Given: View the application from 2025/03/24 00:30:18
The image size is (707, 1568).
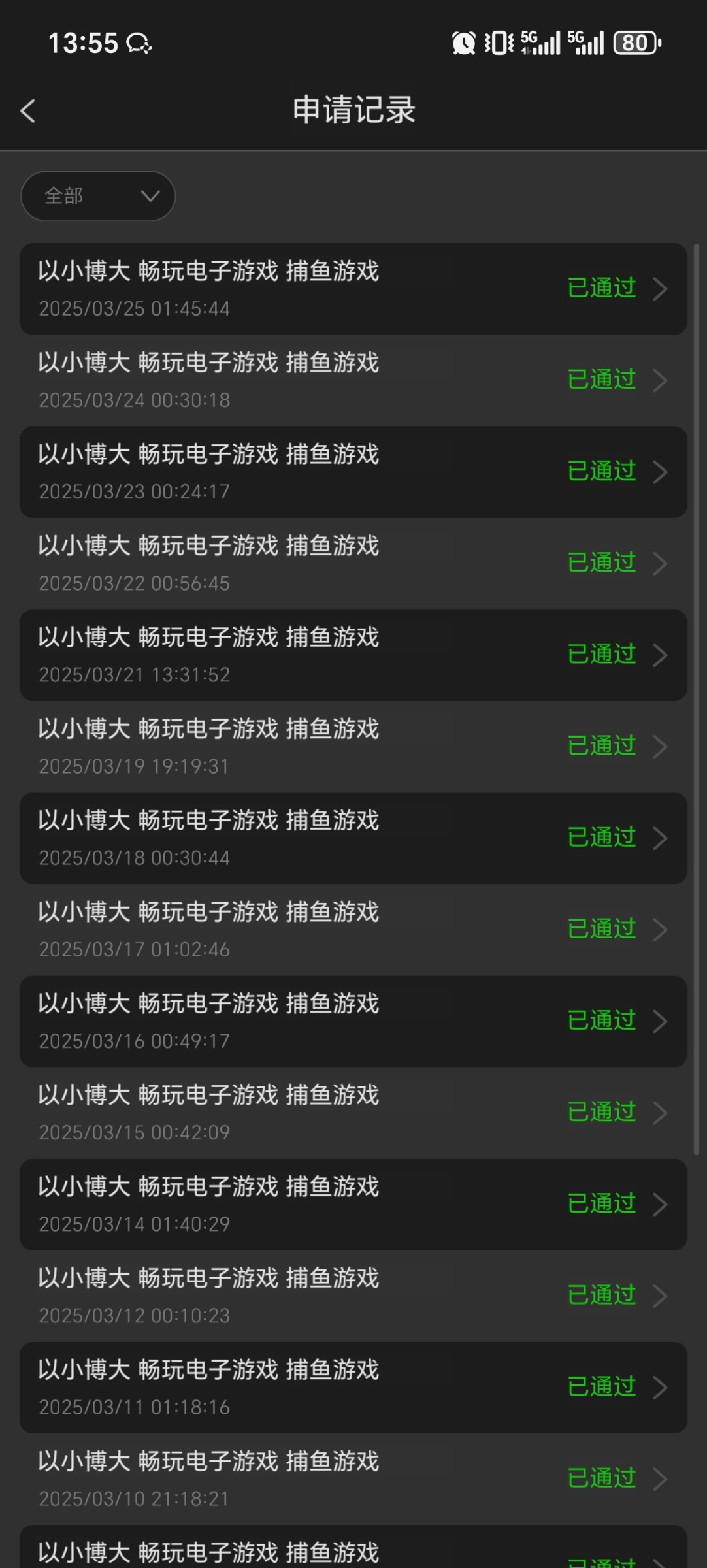Looking at the screenshot, I should pos(353,380).
